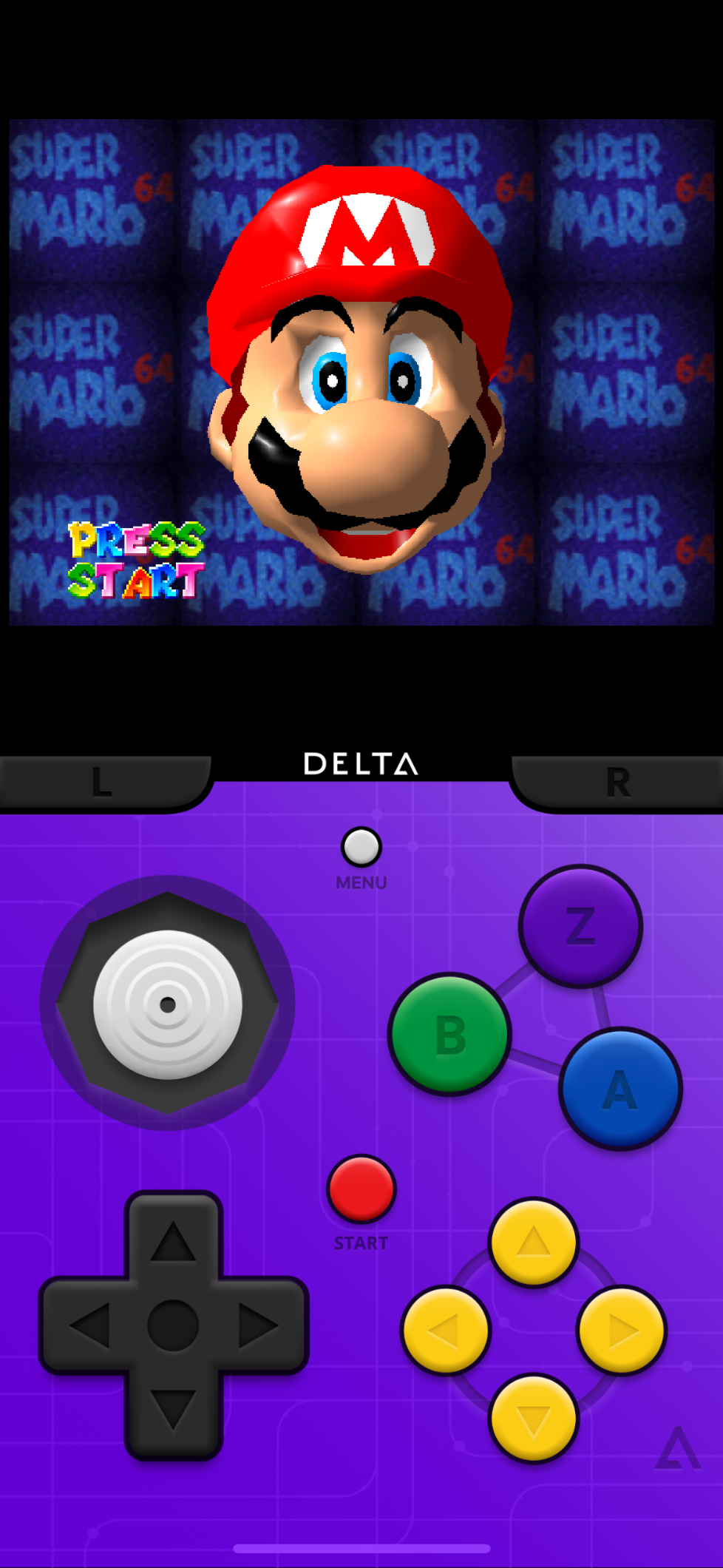This screenshot has width=723, height=1568.
Task: Tap the red START button
Action: point(361,1189)
